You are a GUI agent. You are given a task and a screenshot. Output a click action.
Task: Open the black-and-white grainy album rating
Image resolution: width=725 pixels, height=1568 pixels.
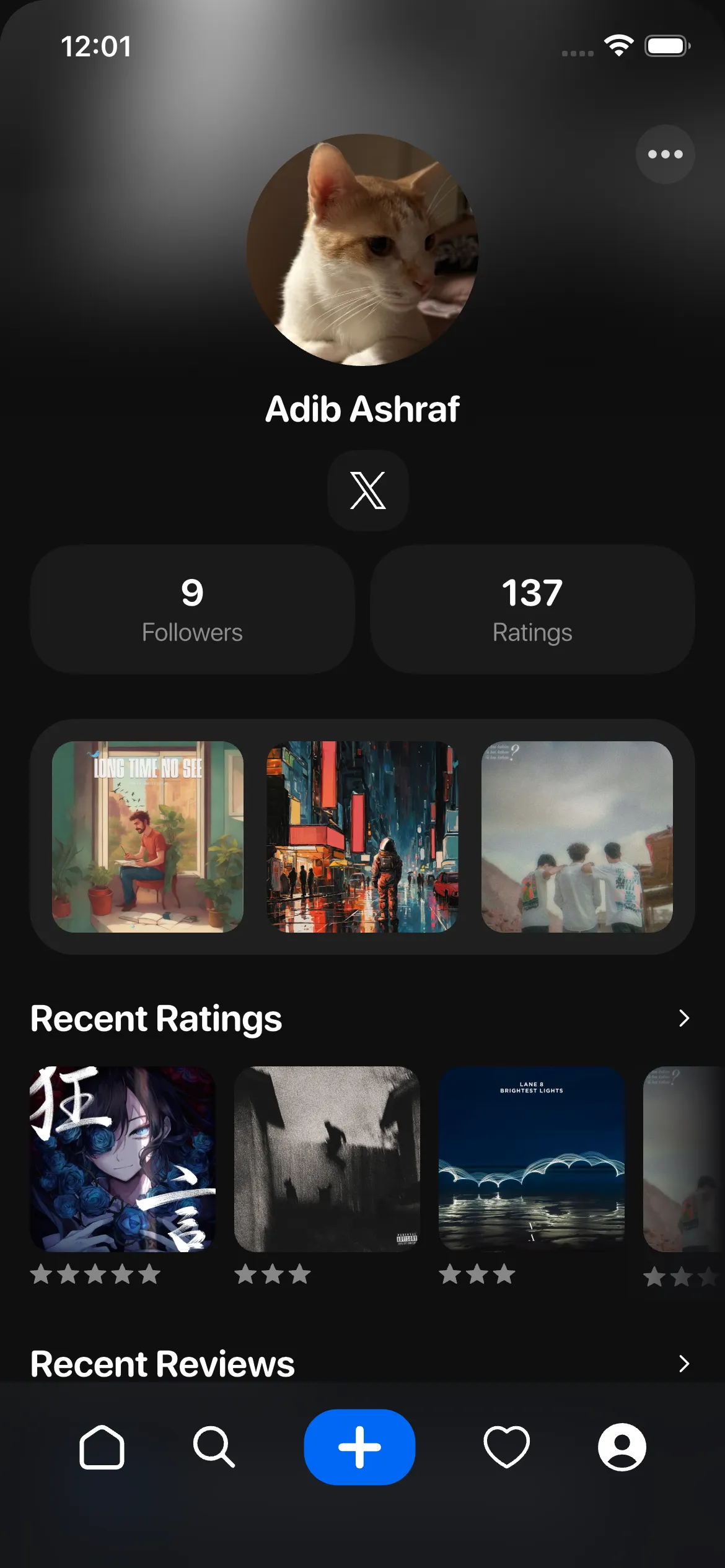point(327,1159)
